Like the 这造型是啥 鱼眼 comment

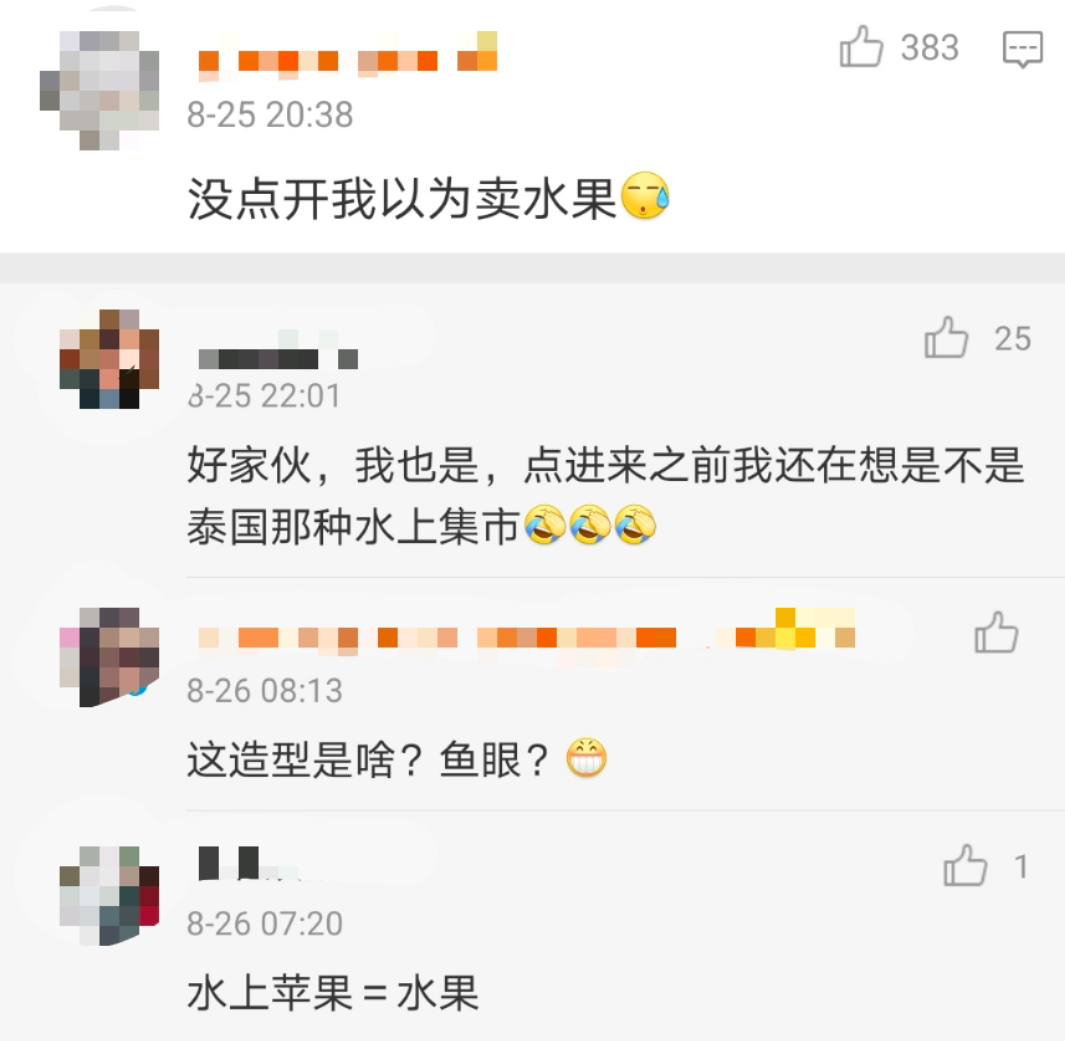point(996,634)
